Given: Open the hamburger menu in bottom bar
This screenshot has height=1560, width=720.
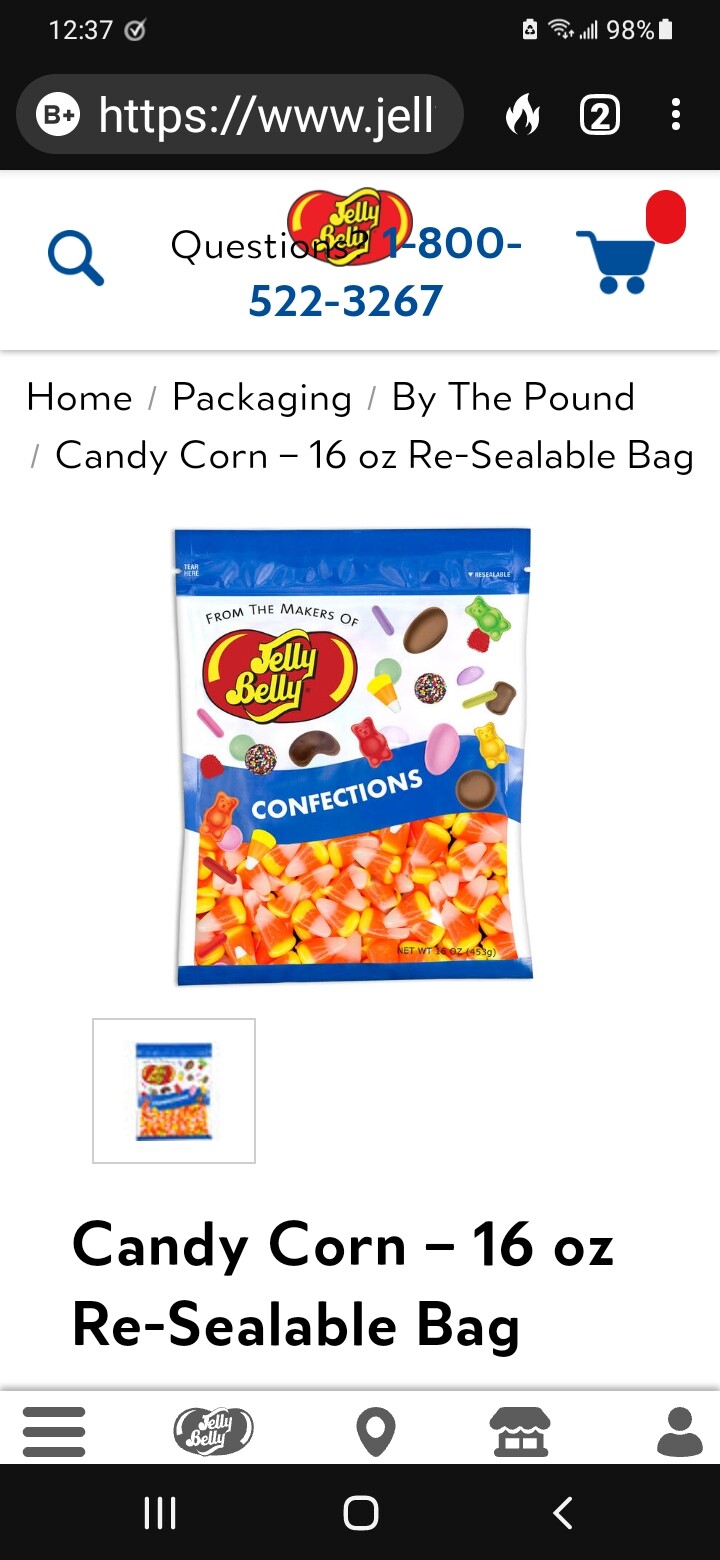Looking at the screenshot, I should click(x=54, y=1432).
